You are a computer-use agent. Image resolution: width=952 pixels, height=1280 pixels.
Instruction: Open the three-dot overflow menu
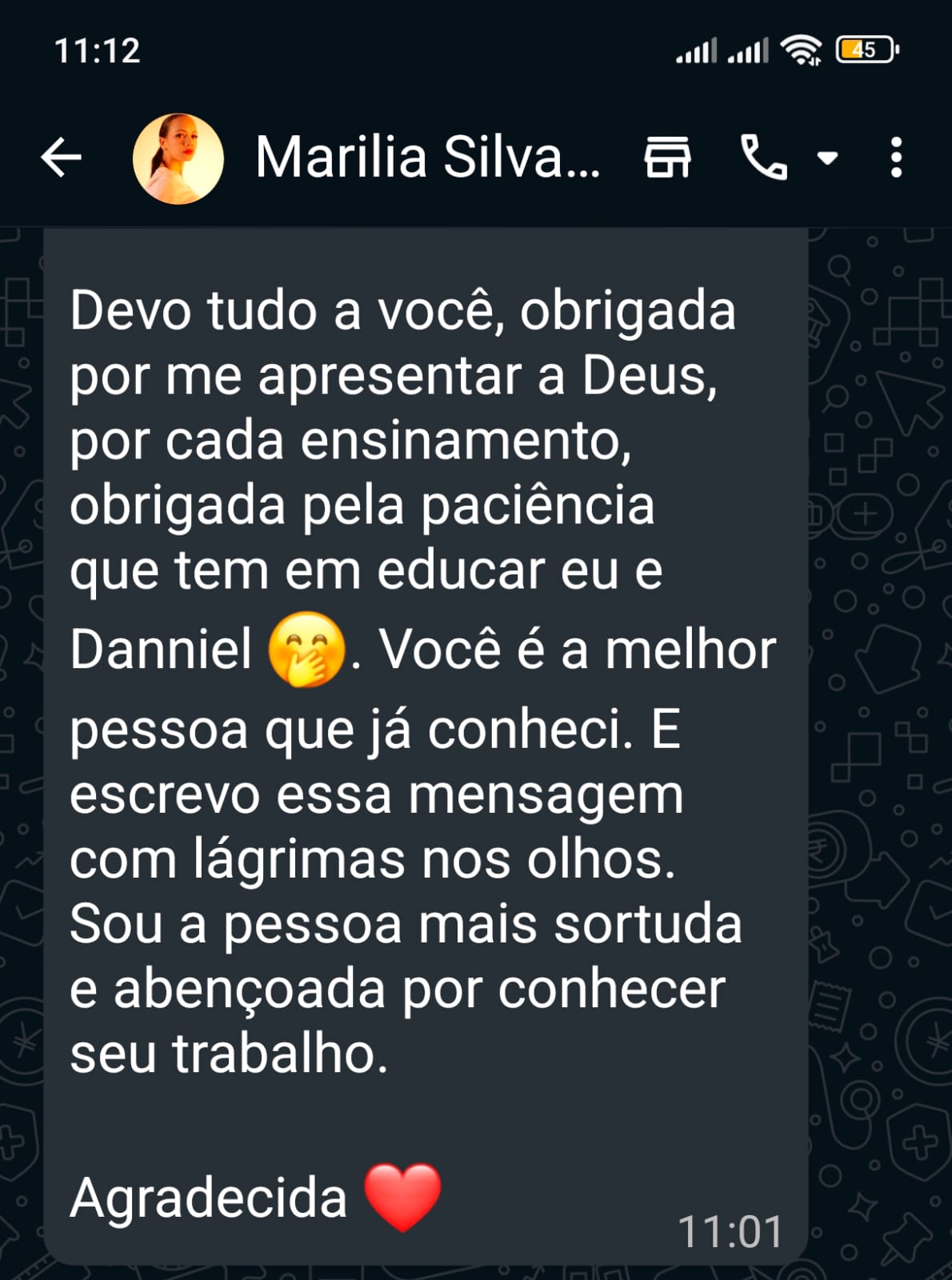pyautogui.click(x=896, y=157)
